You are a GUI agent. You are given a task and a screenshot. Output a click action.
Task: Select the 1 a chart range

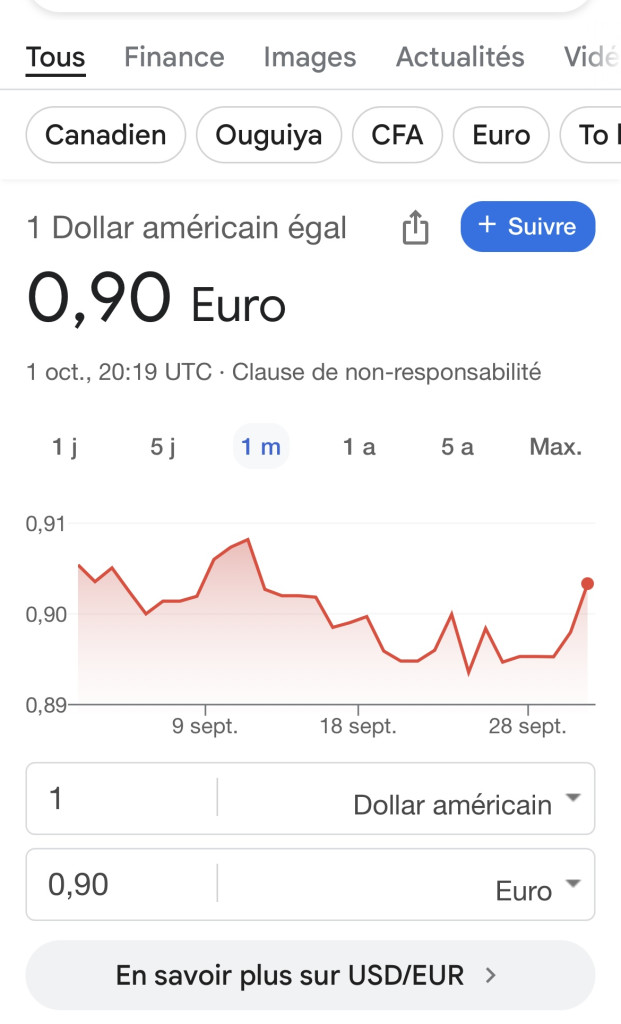pyautogui.click(x=359, y=447)
